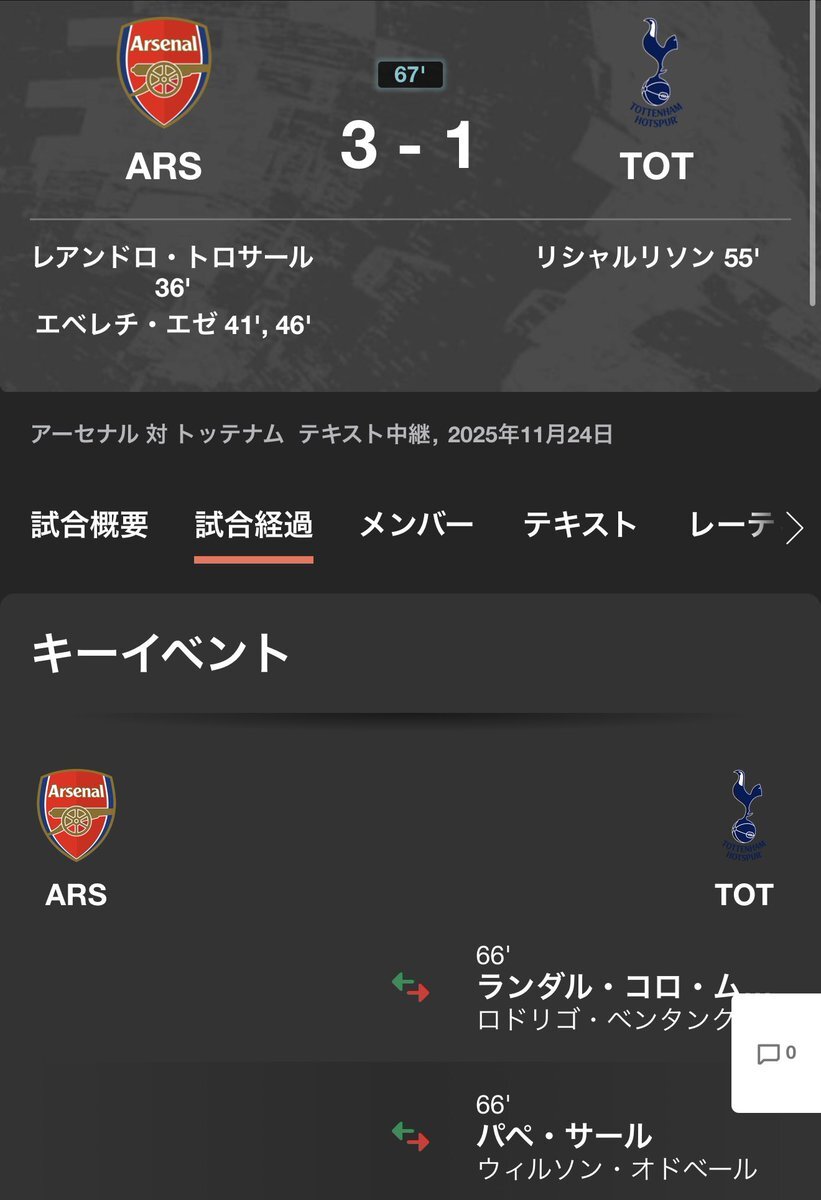Switch to the テキスト tab
The width and height of the screenshot is (821, 1200).
pos(579,524)
